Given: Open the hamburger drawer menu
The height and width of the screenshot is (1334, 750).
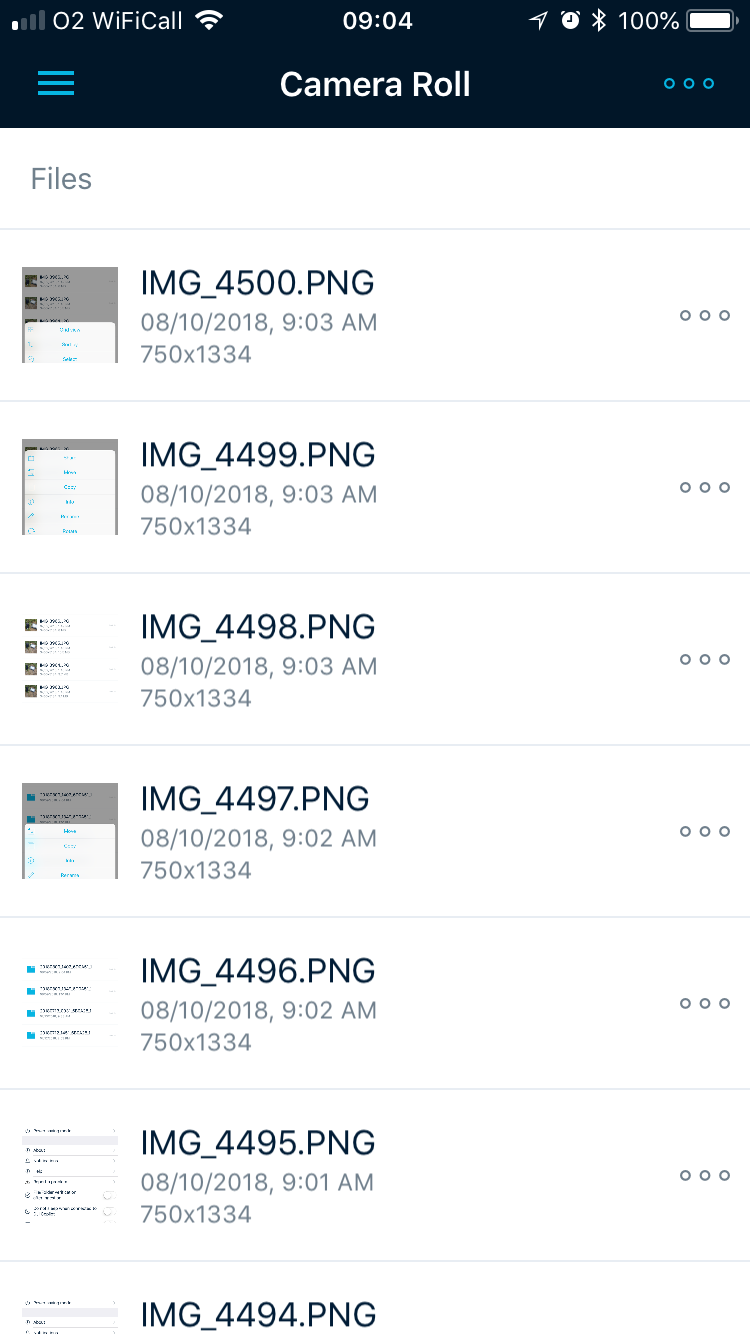Looking at the screenshot, I should [56, 84].
